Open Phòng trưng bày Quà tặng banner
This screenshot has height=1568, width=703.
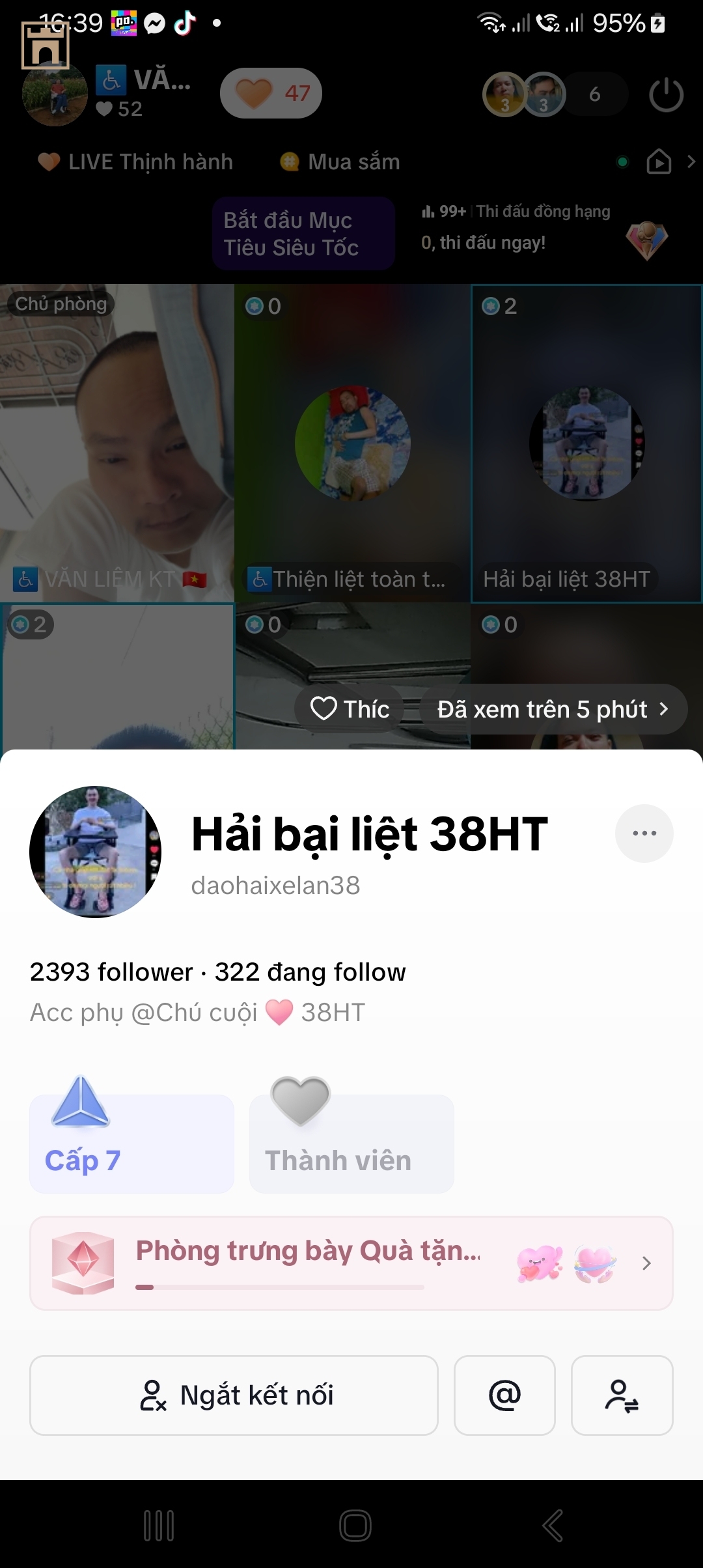[351, 1263]
